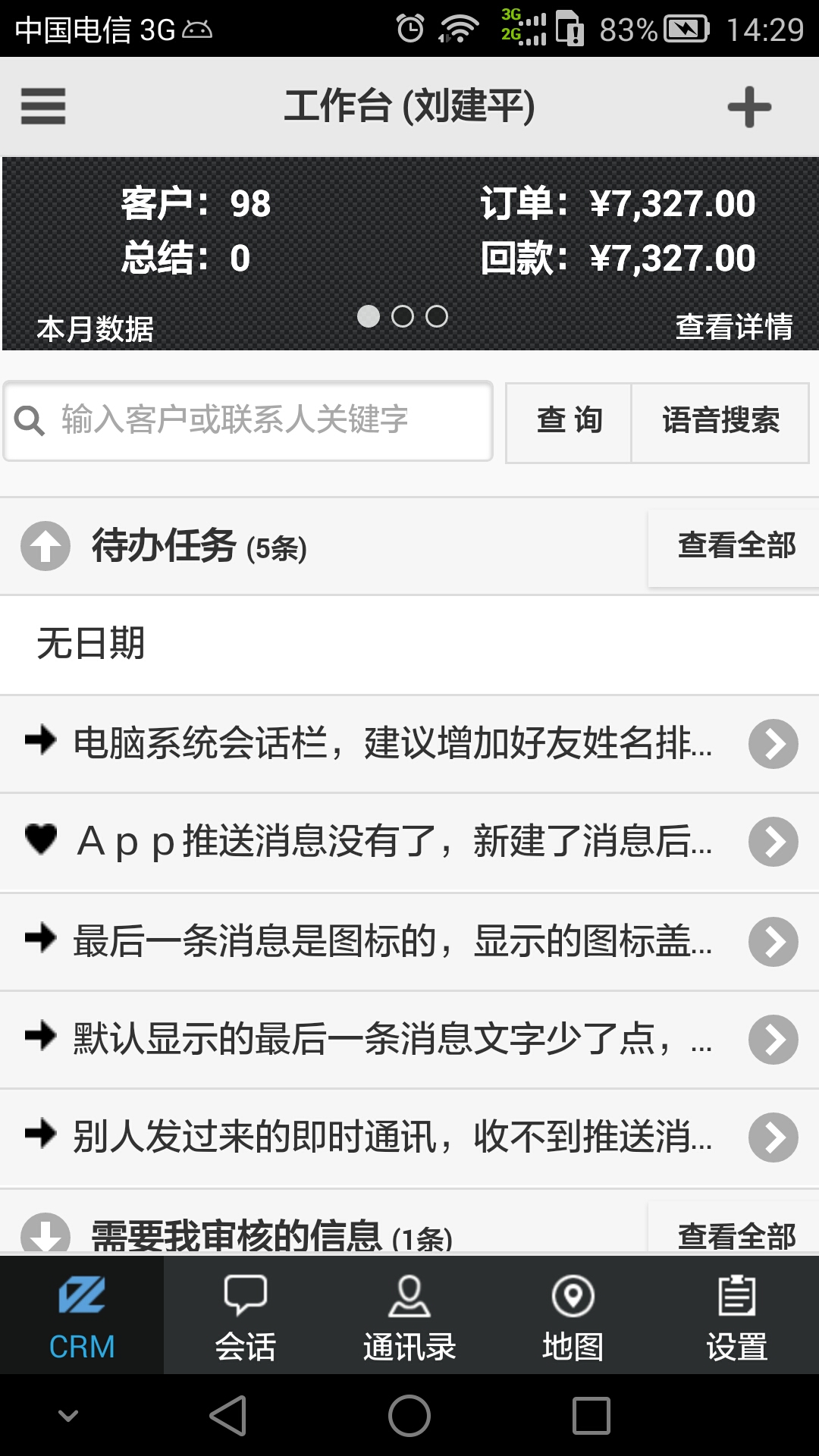Viewport: 819px width, 1456px height.
Task: Tap the plus icon to add new
Action: tap(749, 107)
